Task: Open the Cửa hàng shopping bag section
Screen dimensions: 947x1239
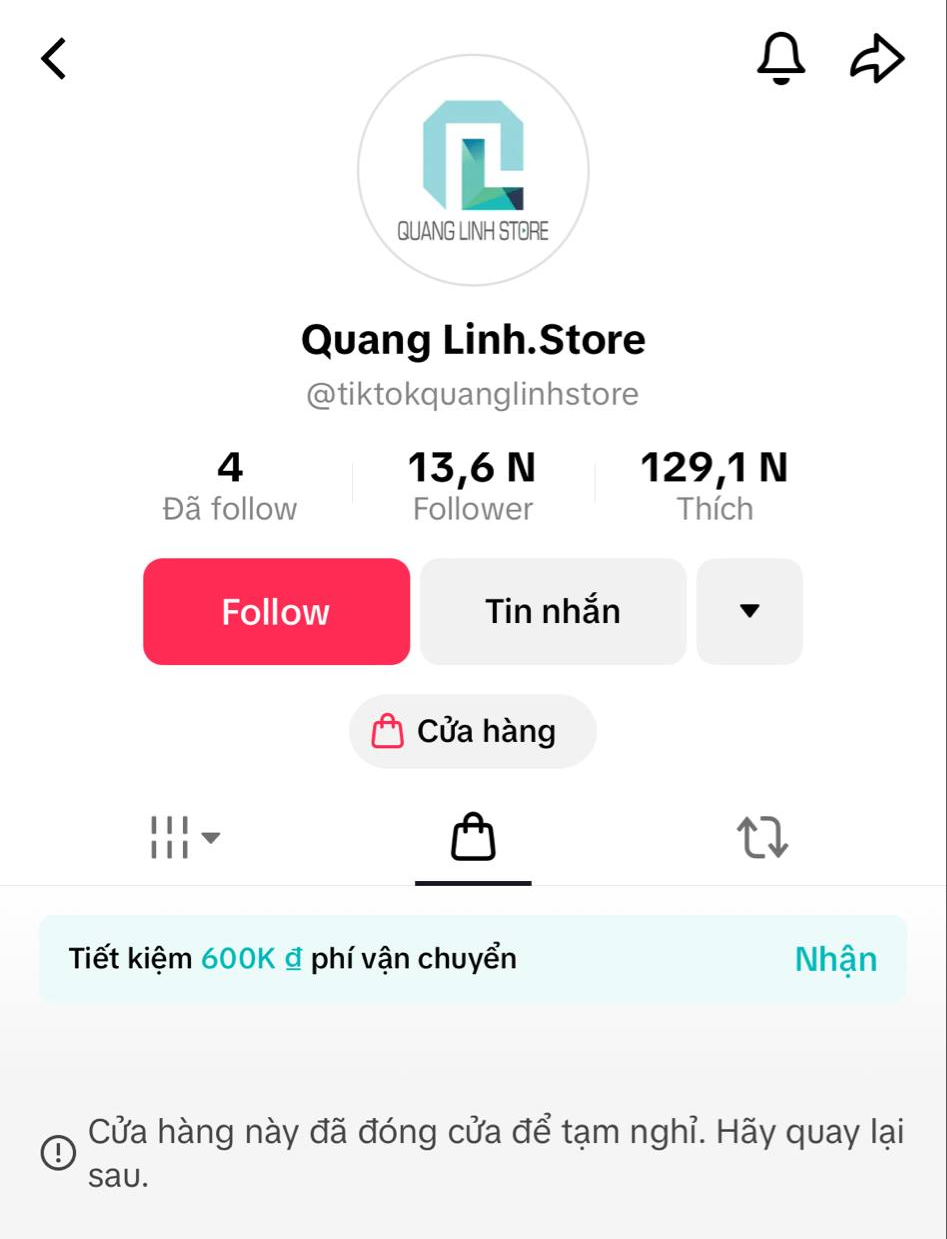Action: (x=472, y=731)
